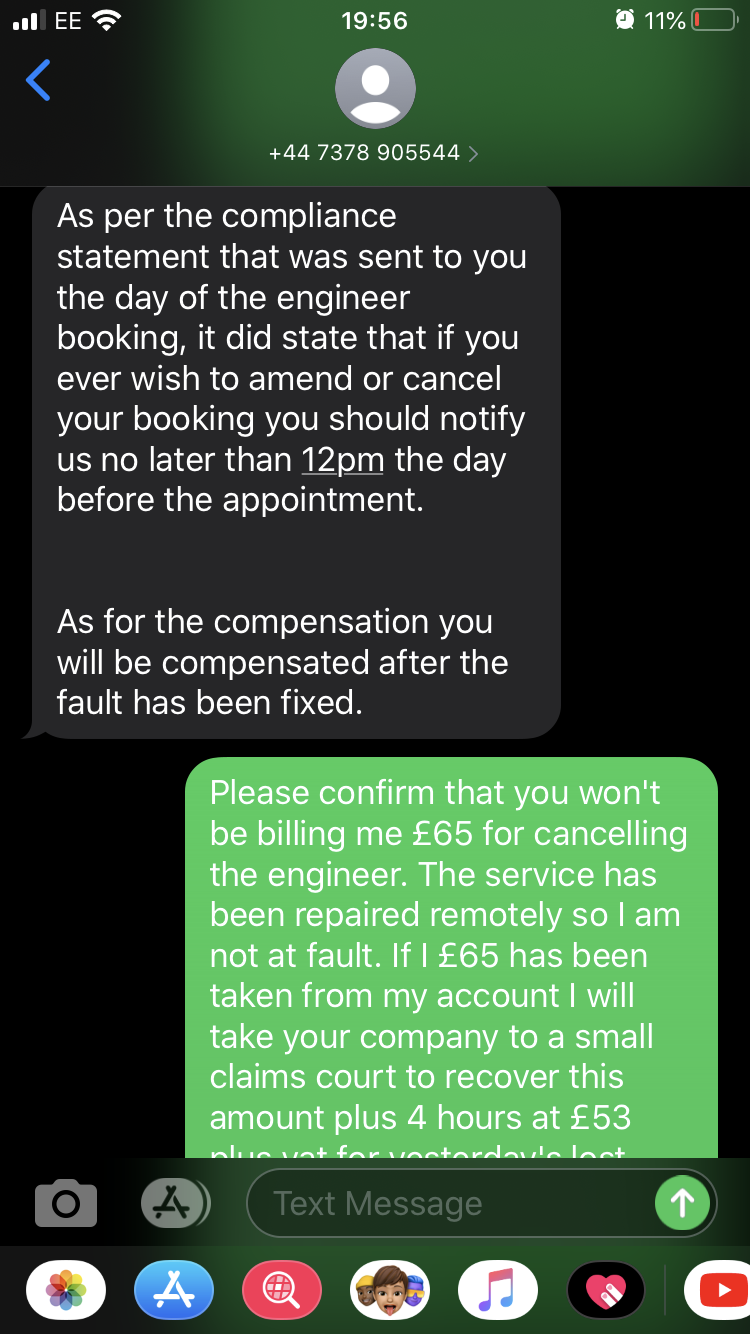The image size is (750, 1334).
Task: Open the App Store iMessage app
Action: pos(174,1291)
